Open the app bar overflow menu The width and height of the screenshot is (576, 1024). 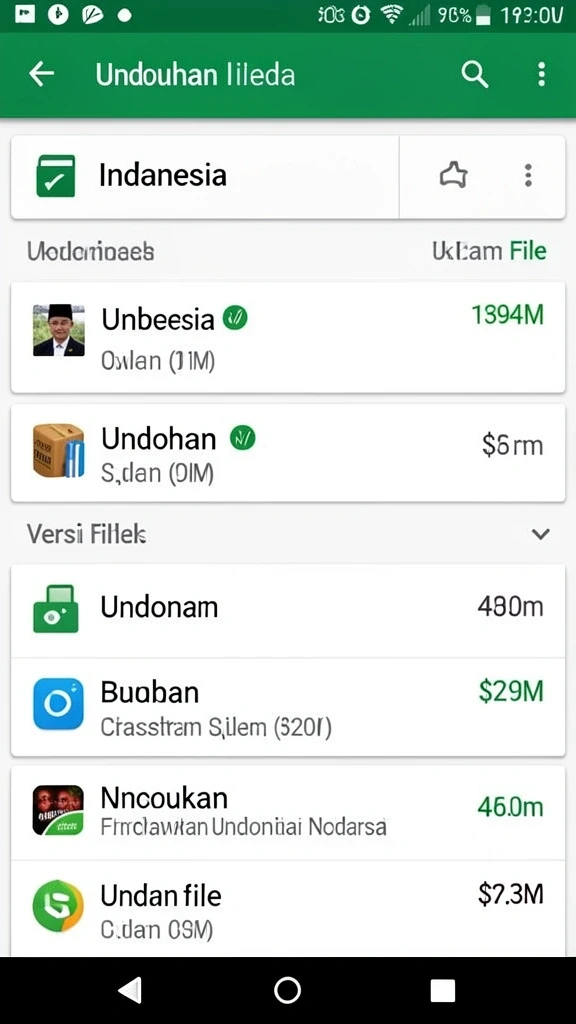[x=541, y=74]
